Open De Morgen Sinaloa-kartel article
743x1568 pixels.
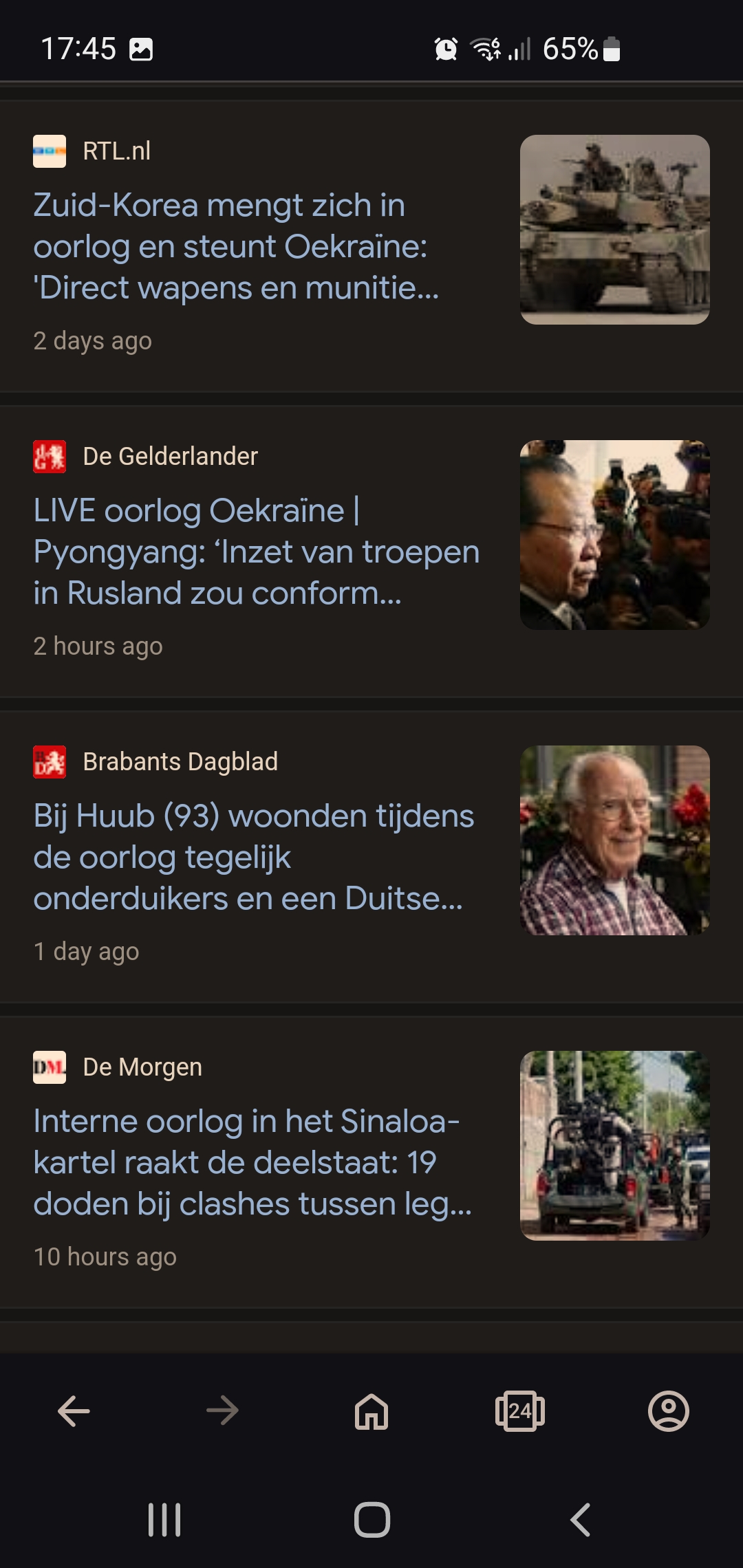252,1162
